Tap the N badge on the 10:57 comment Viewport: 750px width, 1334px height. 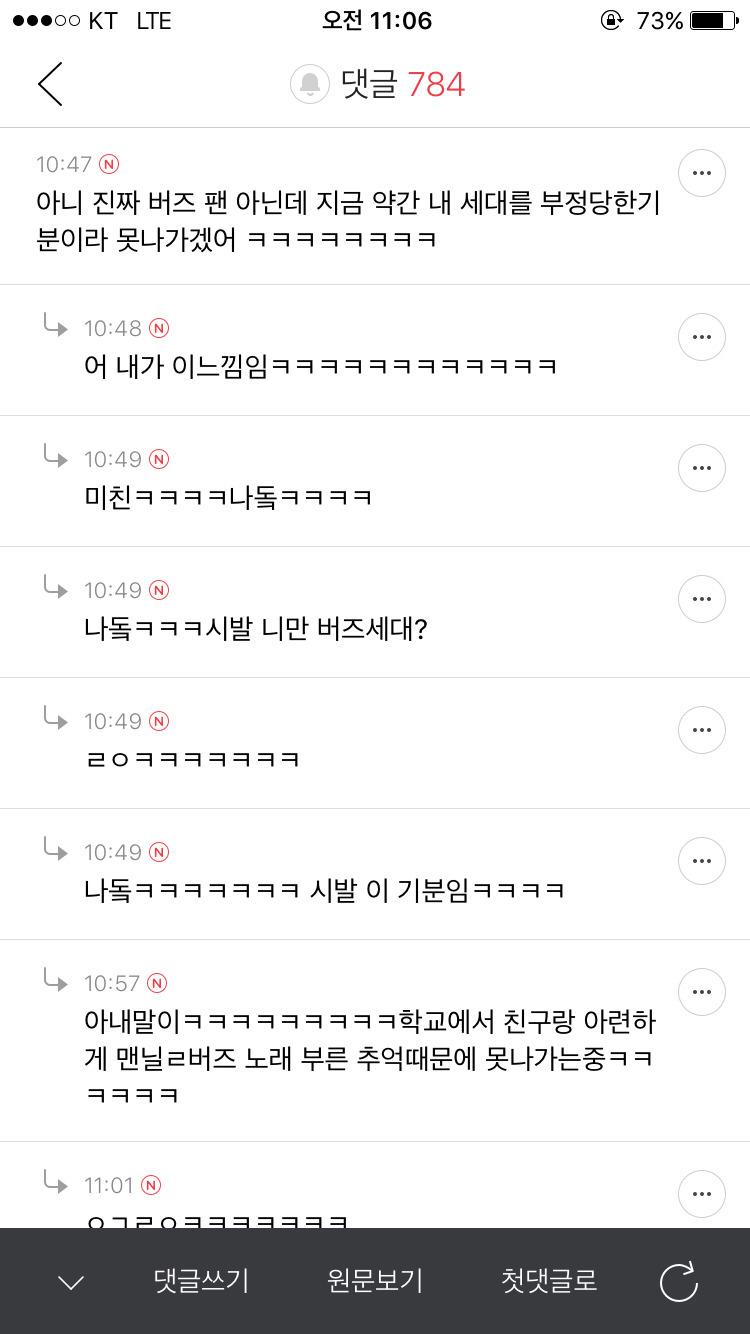tap(158, 983)
